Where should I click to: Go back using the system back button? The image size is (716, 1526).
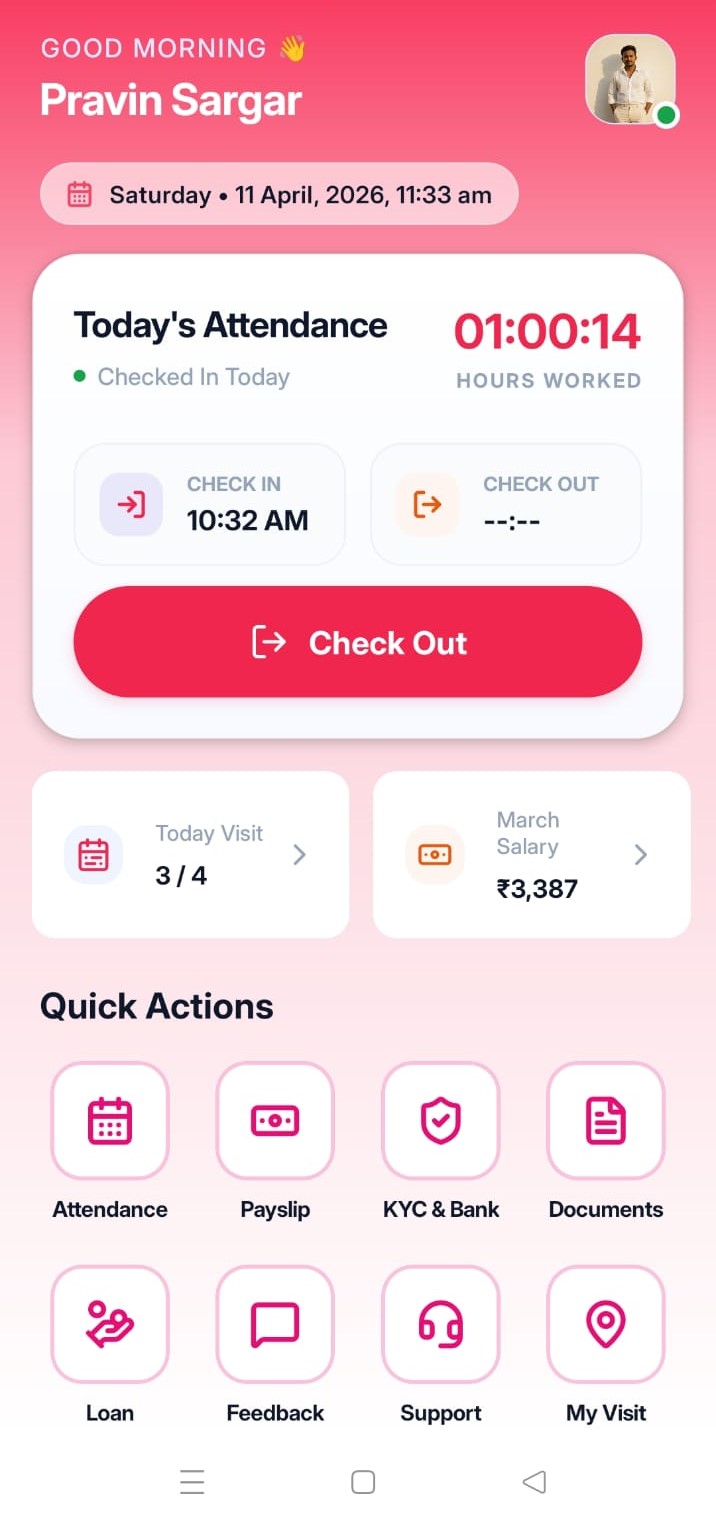pos(534,1482)
